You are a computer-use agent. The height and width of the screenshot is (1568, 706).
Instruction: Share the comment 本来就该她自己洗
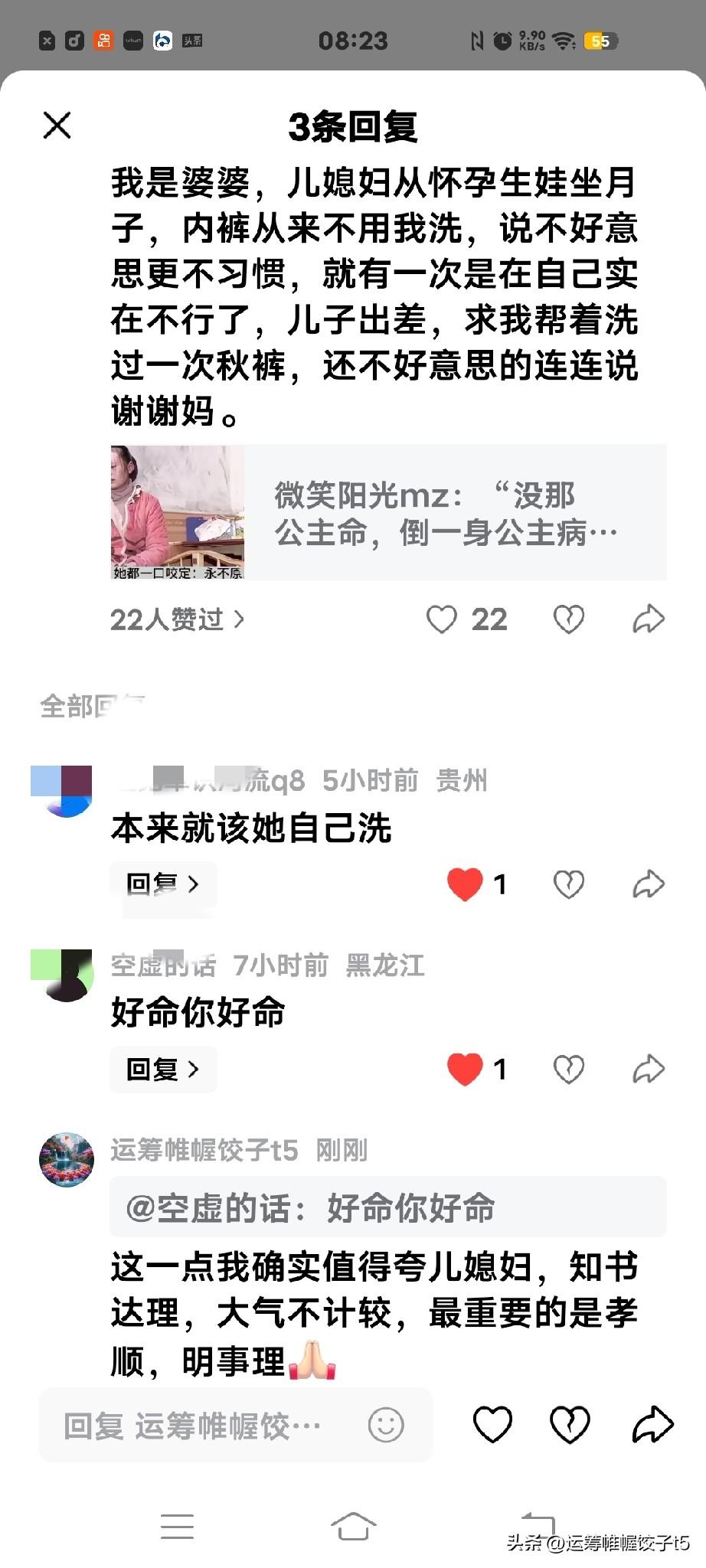point(648,884)
